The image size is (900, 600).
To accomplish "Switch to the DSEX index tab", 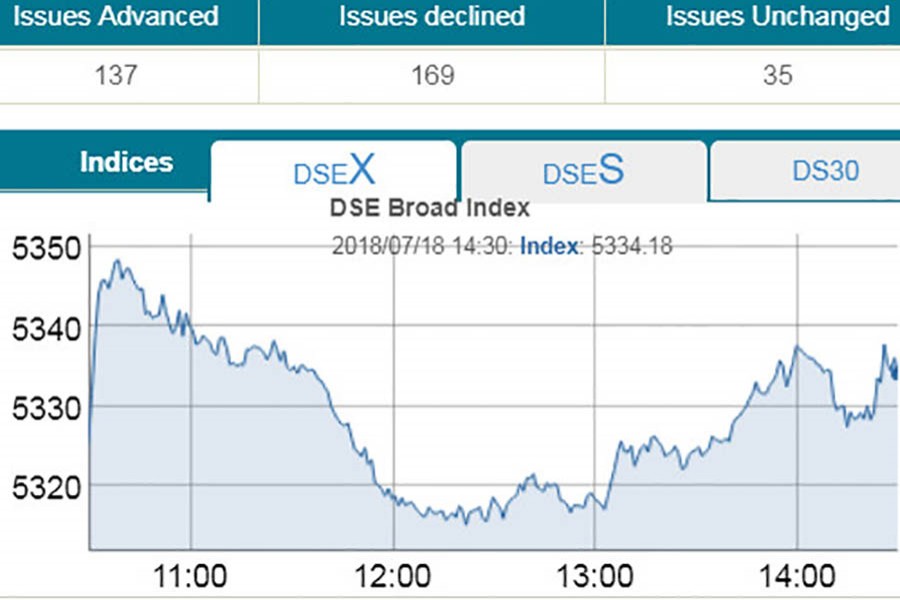I will [x=333, y=171].
